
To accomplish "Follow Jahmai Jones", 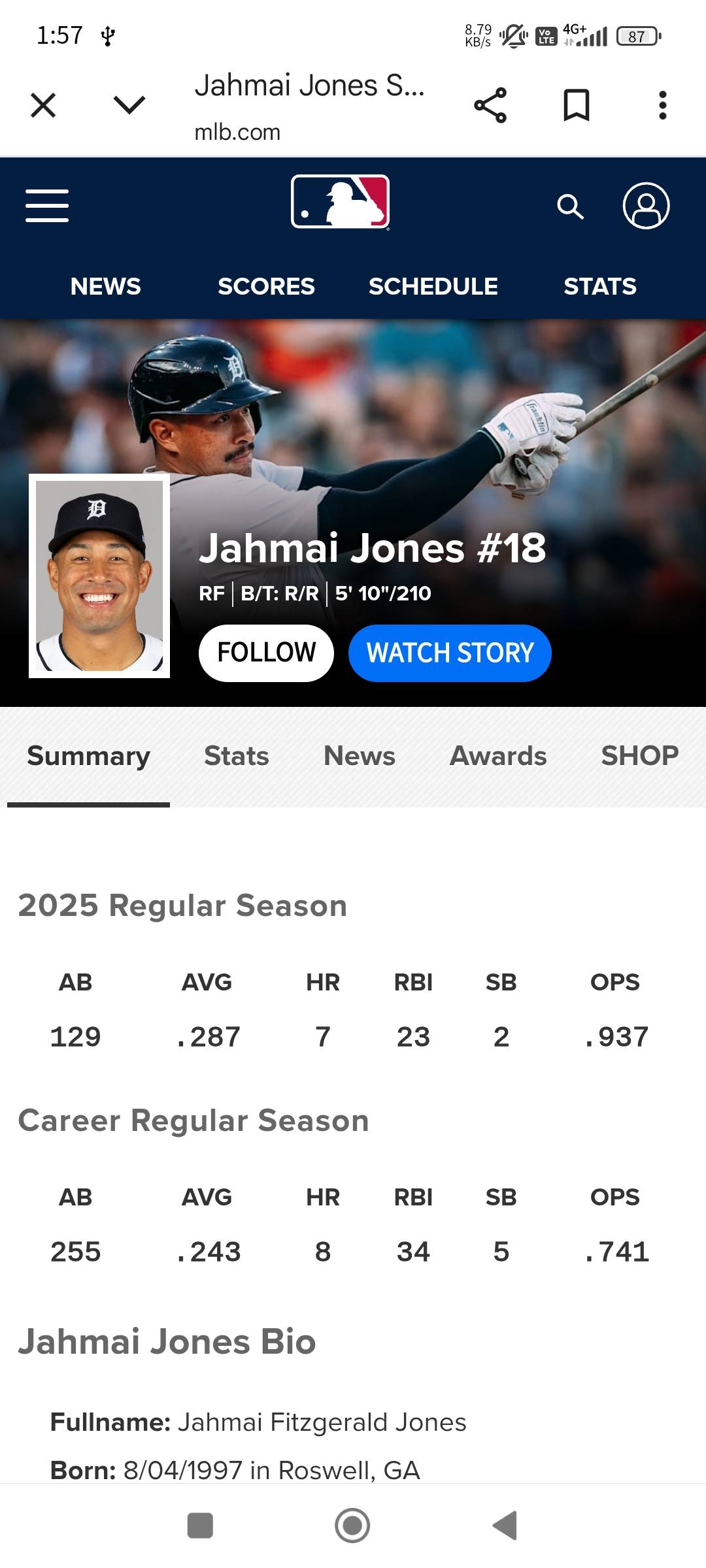I will [266, 653].
